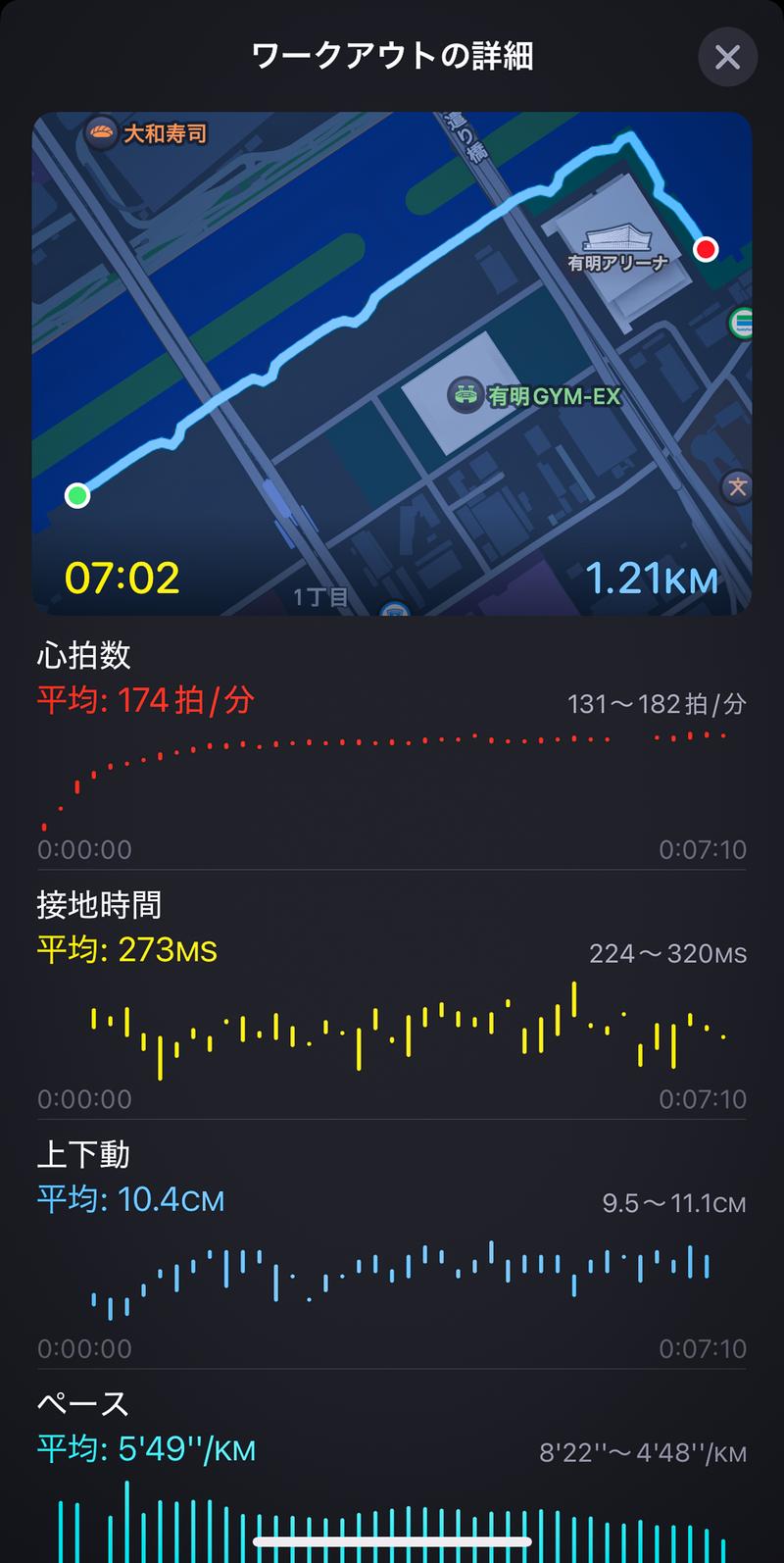Close the workout details screen
Viewport: 784px width, 1563px height.
click(727, 57)
